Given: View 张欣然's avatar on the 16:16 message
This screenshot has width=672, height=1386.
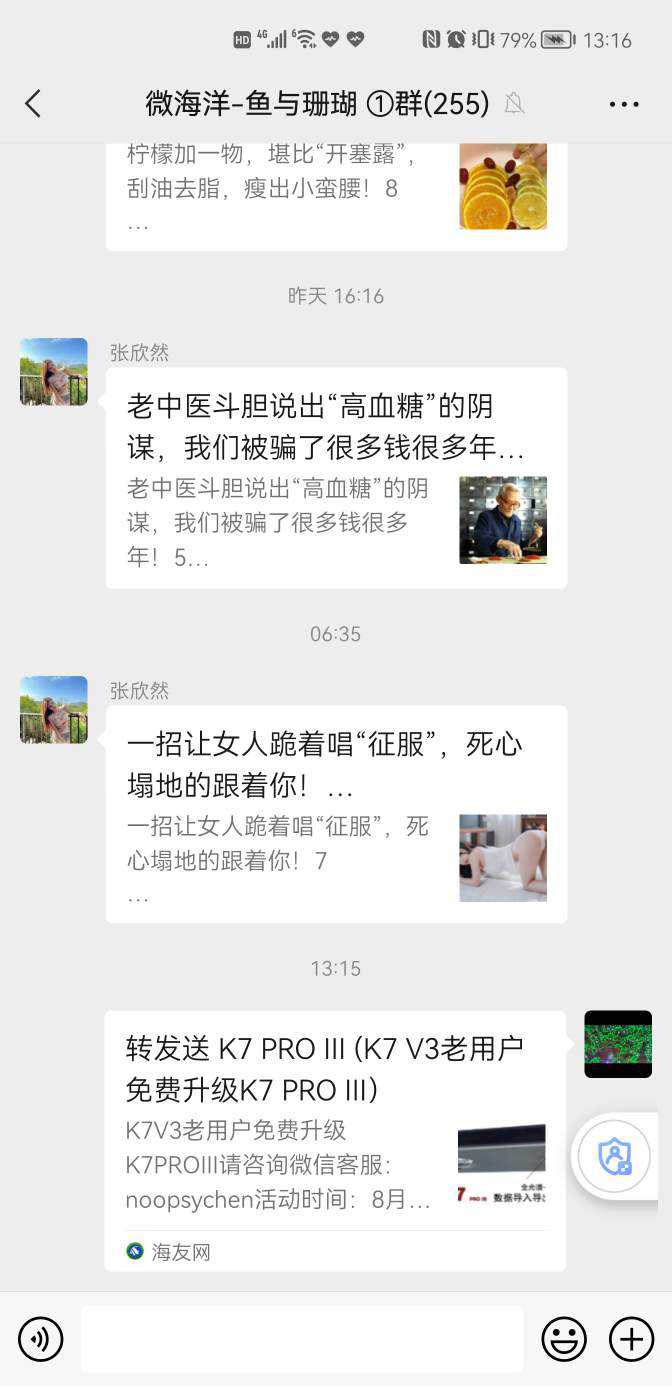Looking at the screenshot, I should (x=54, y=372).
